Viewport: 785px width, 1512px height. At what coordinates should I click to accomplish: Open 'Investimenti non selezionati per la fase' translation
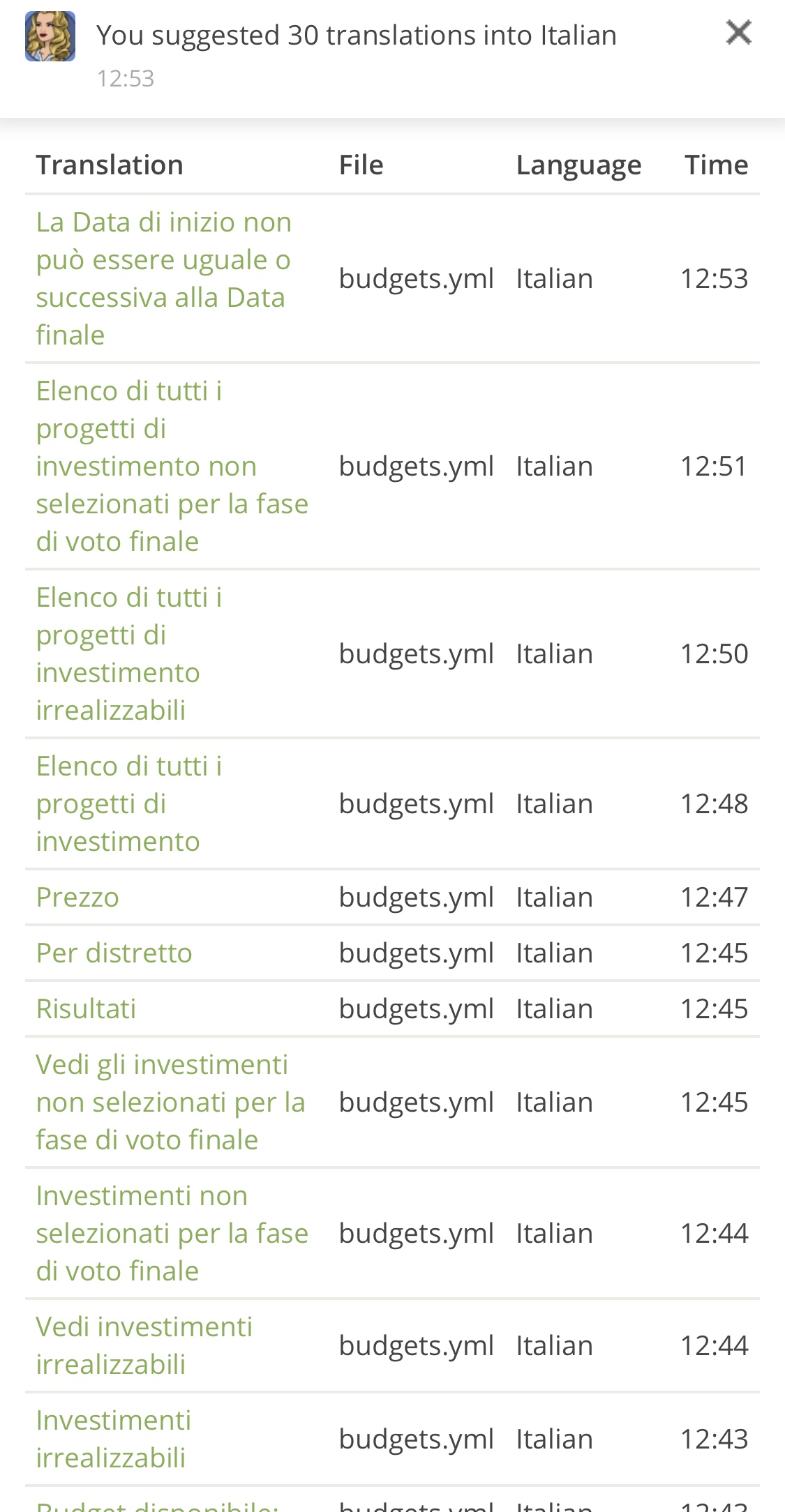(172, 1233)
